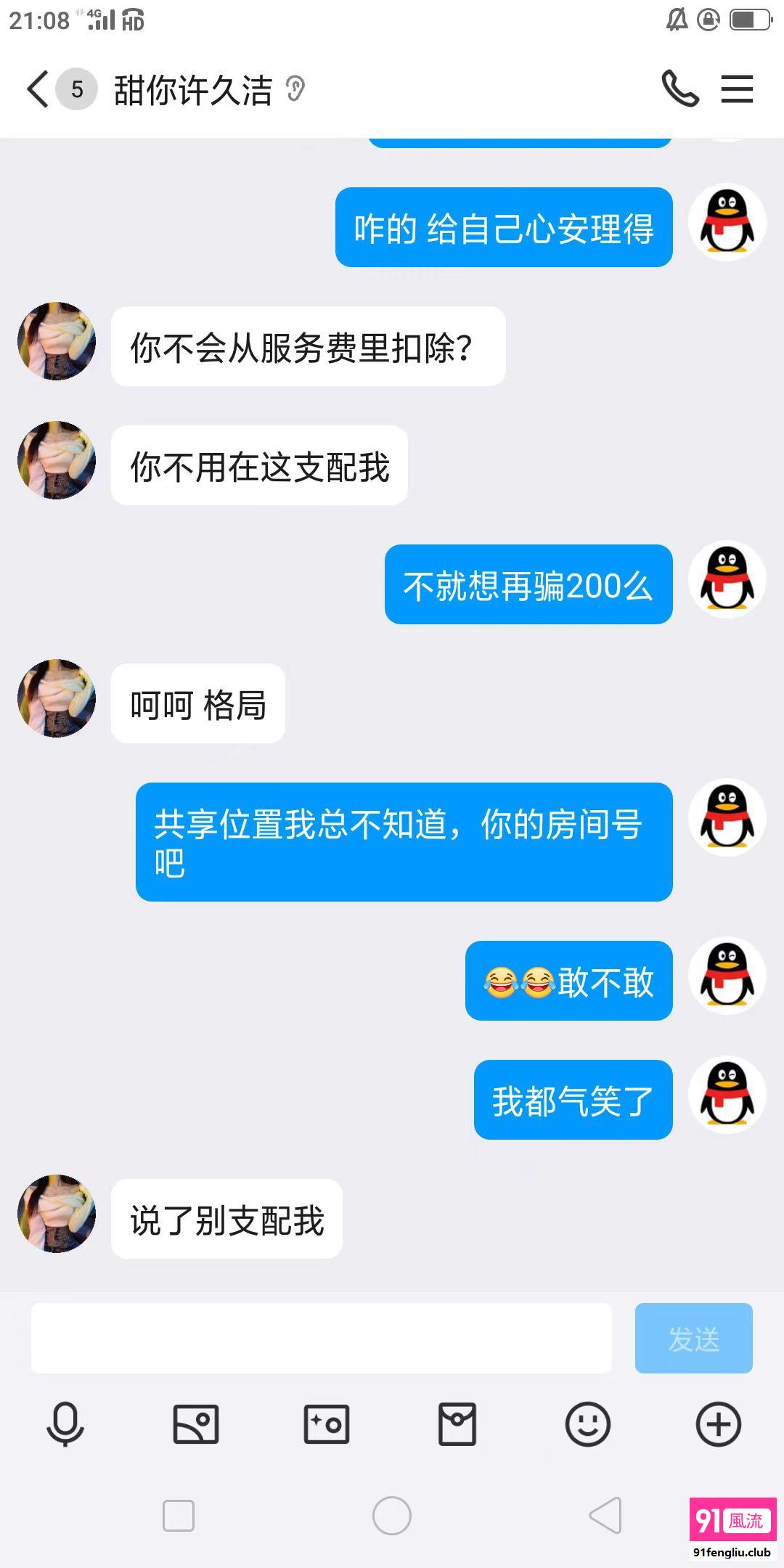Screen dimensions: 784x1568
Task: Tap the earphone mode icon beside the title
Action: [x=295, y=87]
